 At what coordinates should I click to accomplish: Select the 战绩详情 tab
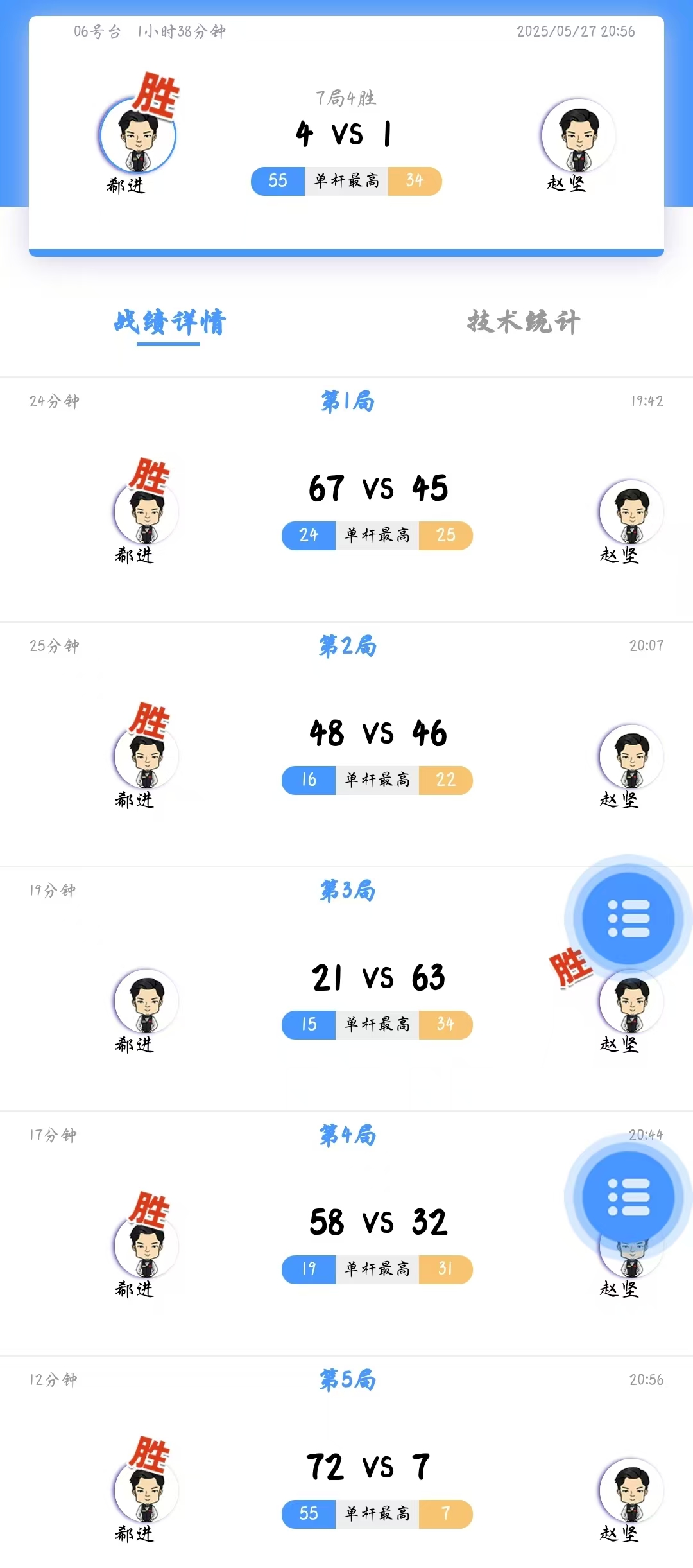tap(169, 322)
